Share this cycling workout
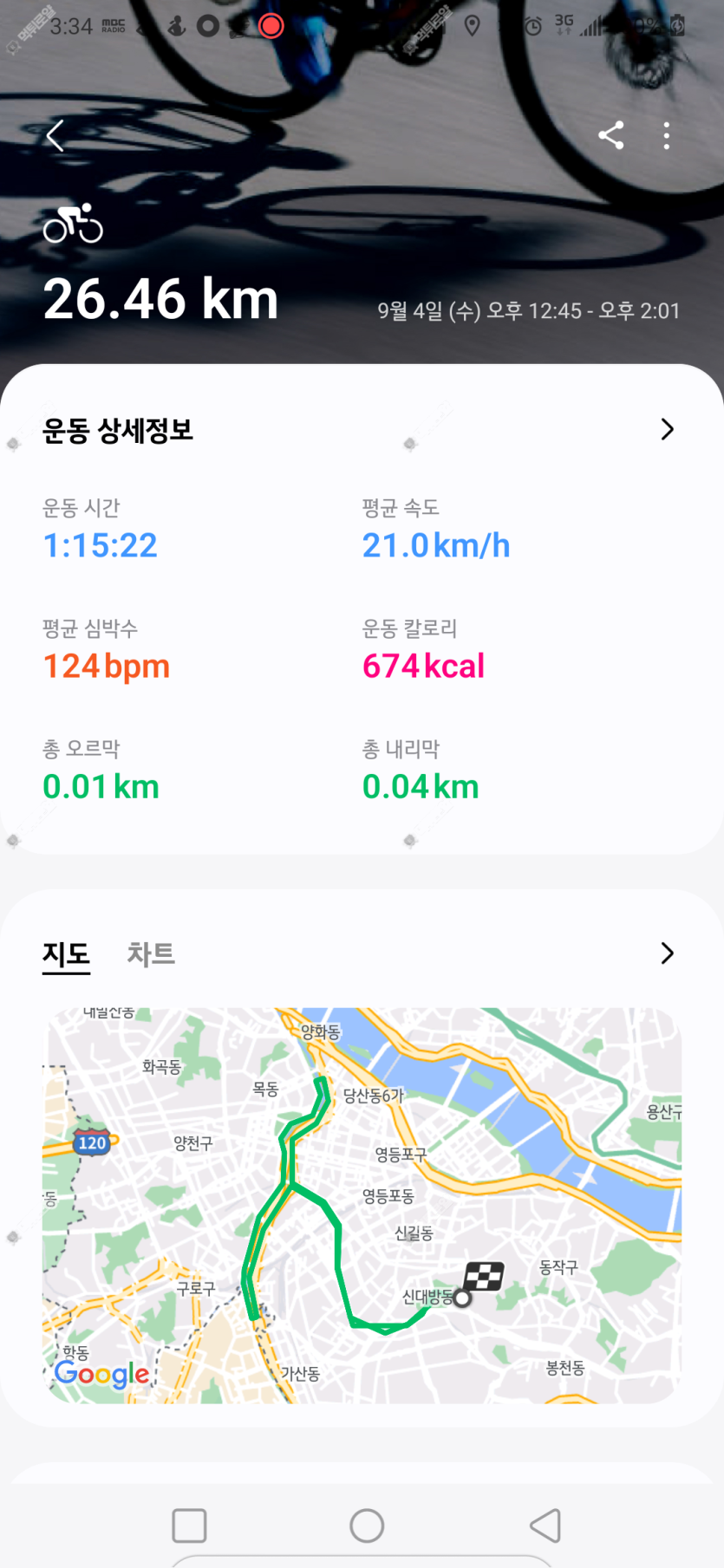The width and height of the screenshot is (724, 1568). tap(611, 135)
